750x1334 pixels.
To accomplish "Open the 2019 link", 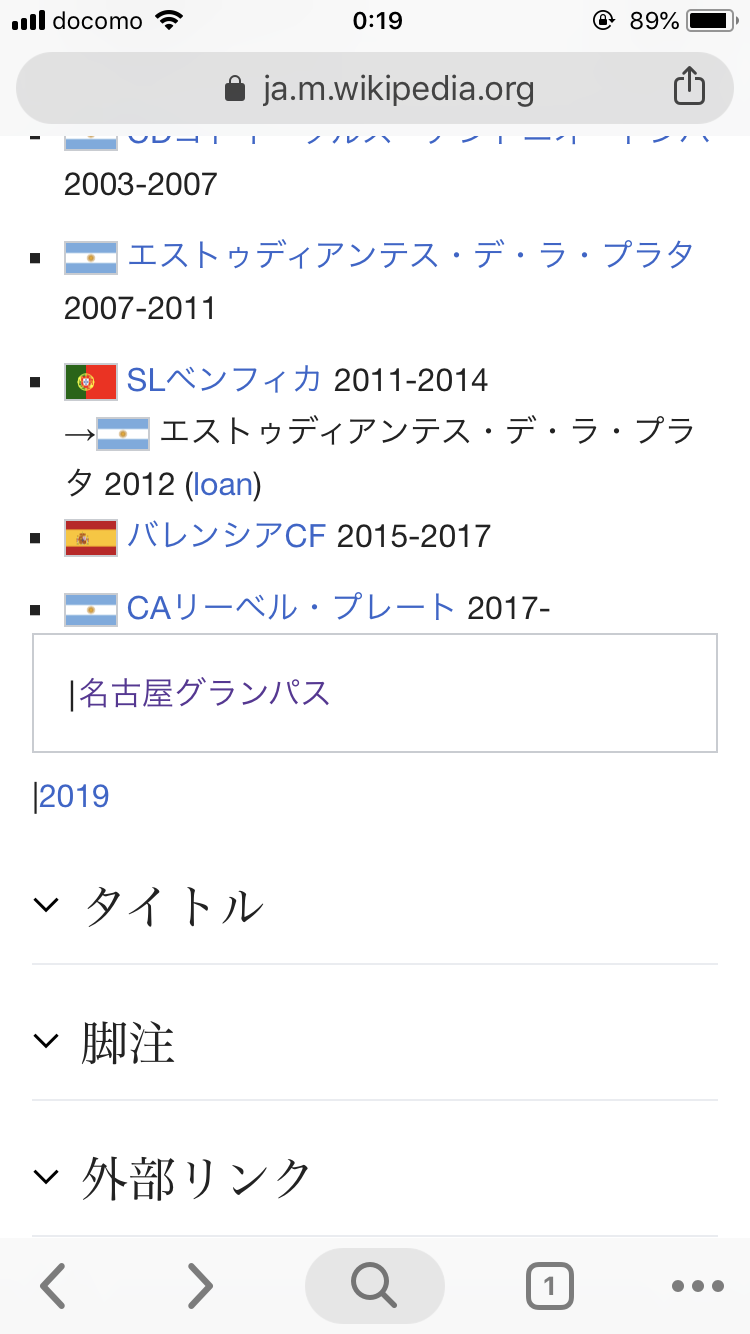I will (x=74, y=796).
